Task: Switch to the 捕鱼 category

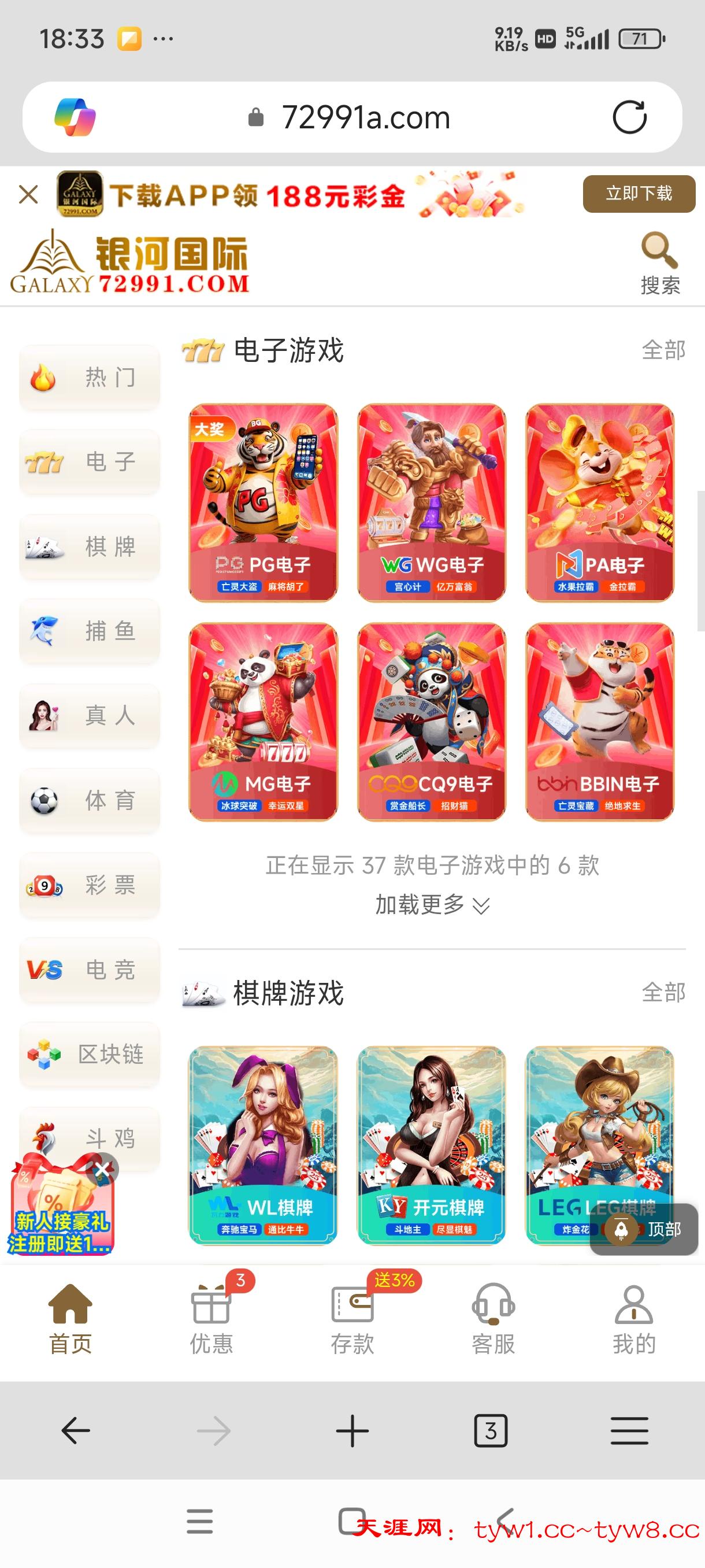Action: coord(90,631)
